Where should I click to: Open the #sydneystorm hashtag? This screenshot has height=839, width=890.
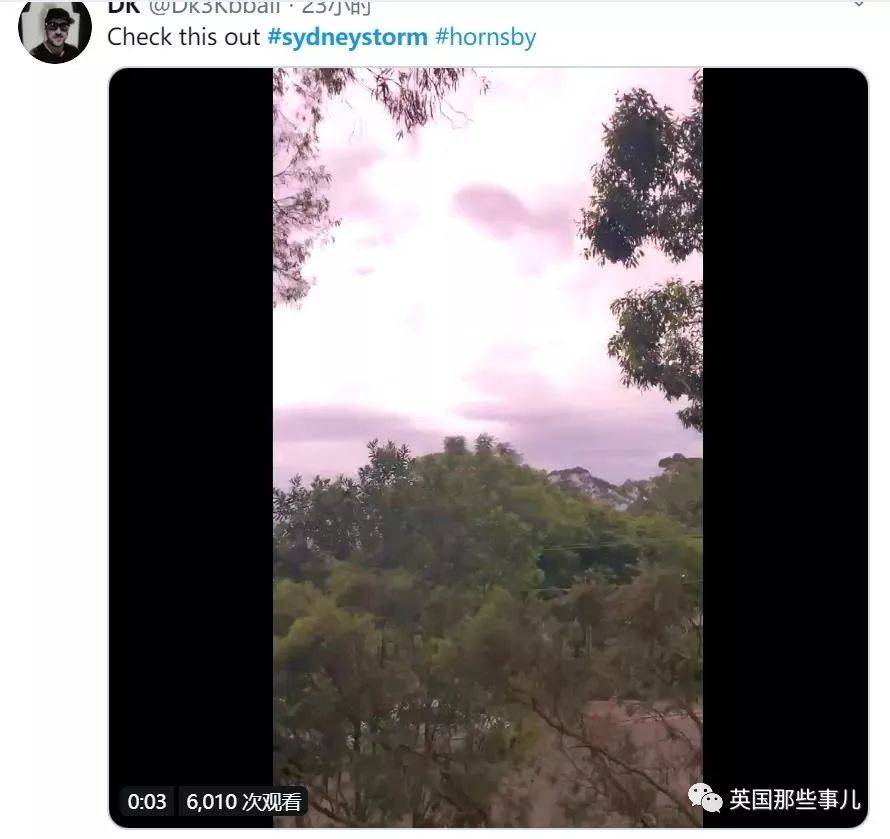tap(347, 37)
